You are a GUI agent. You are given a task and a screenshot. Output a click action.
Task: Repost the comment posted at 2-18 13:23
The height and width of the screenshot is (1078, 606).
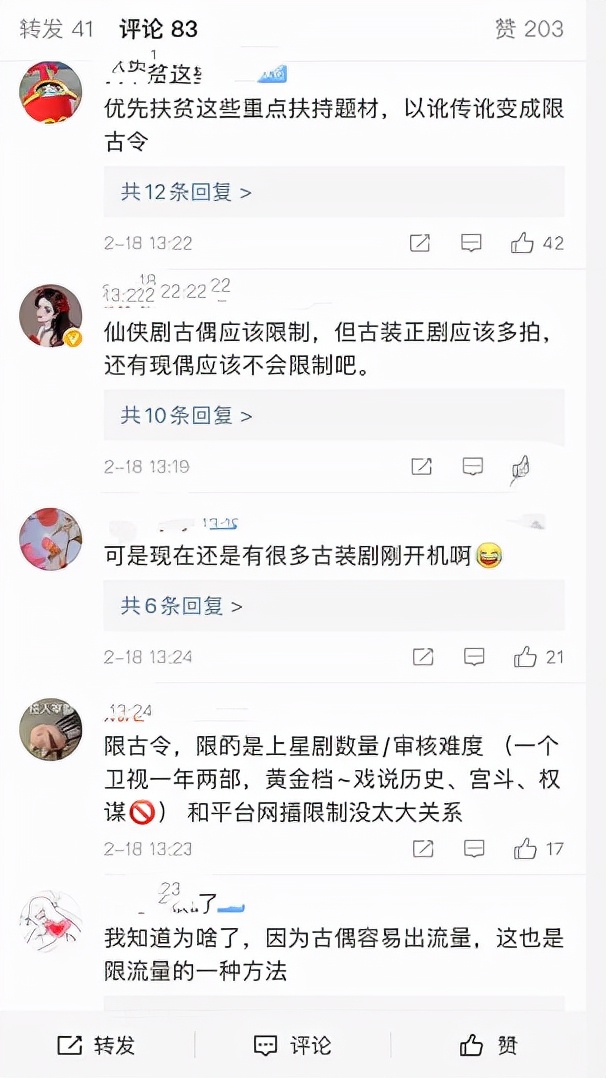423,848
